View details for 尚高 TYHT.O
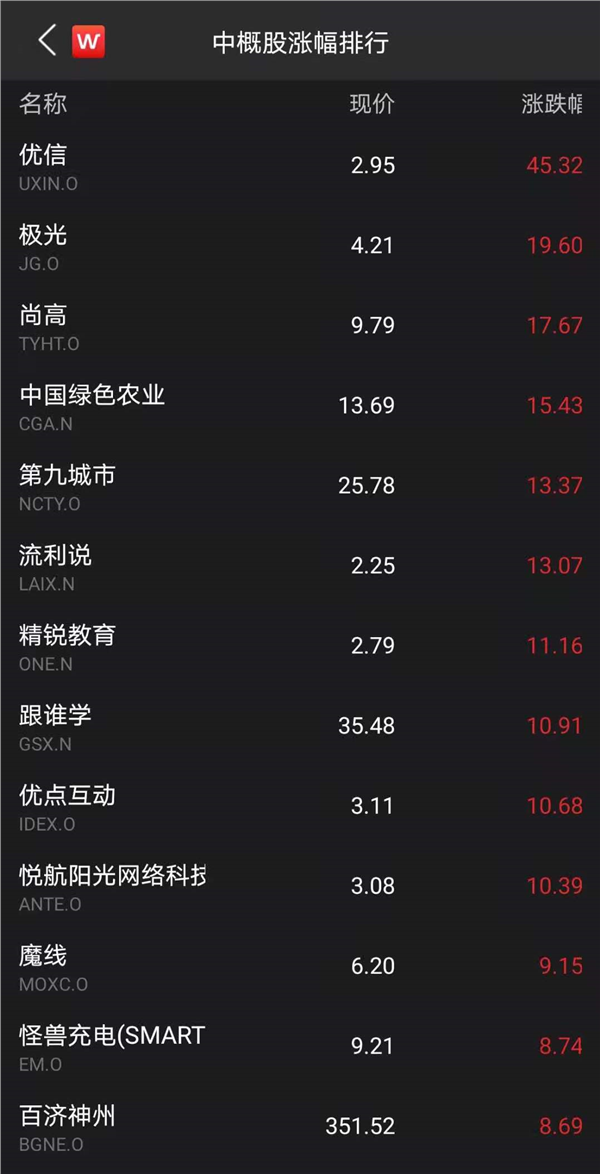Screen dimensions: 600x1174 300,326
